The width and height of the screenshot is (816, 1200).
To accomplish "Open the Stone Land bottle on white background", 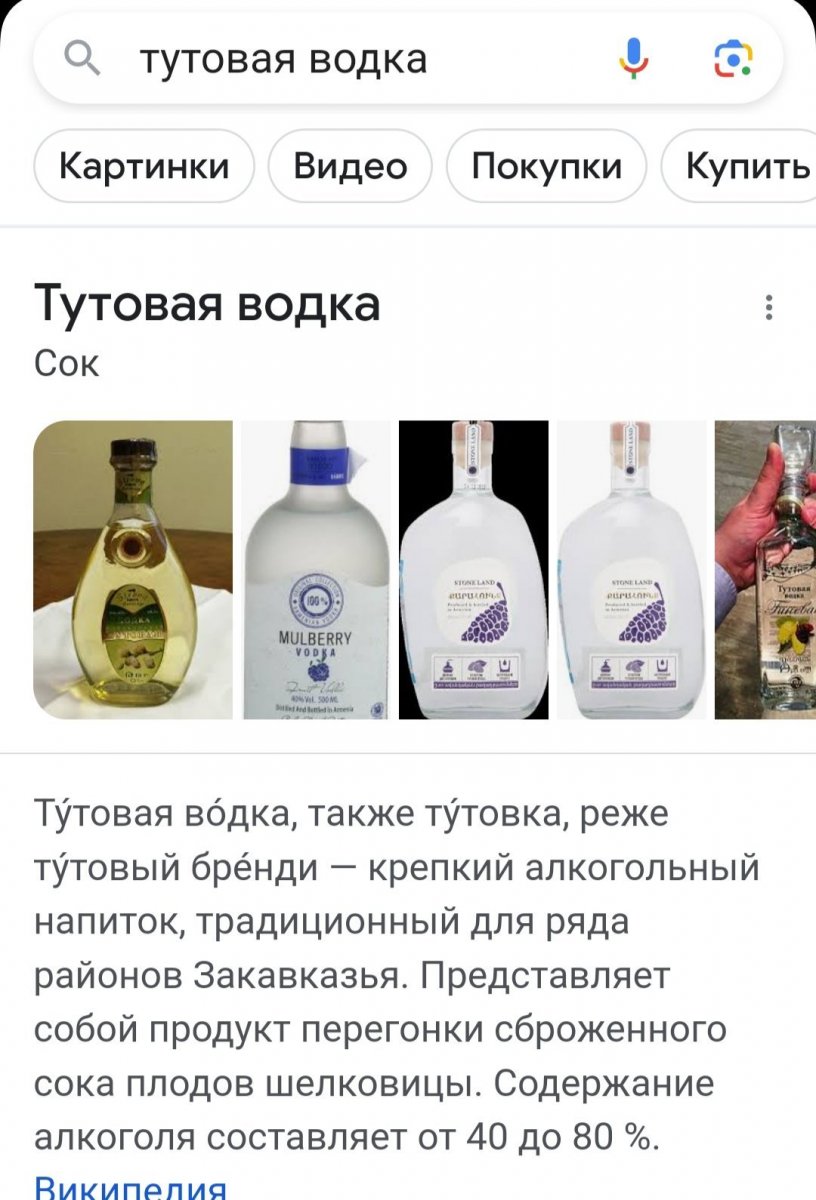I will coord(631,569).
